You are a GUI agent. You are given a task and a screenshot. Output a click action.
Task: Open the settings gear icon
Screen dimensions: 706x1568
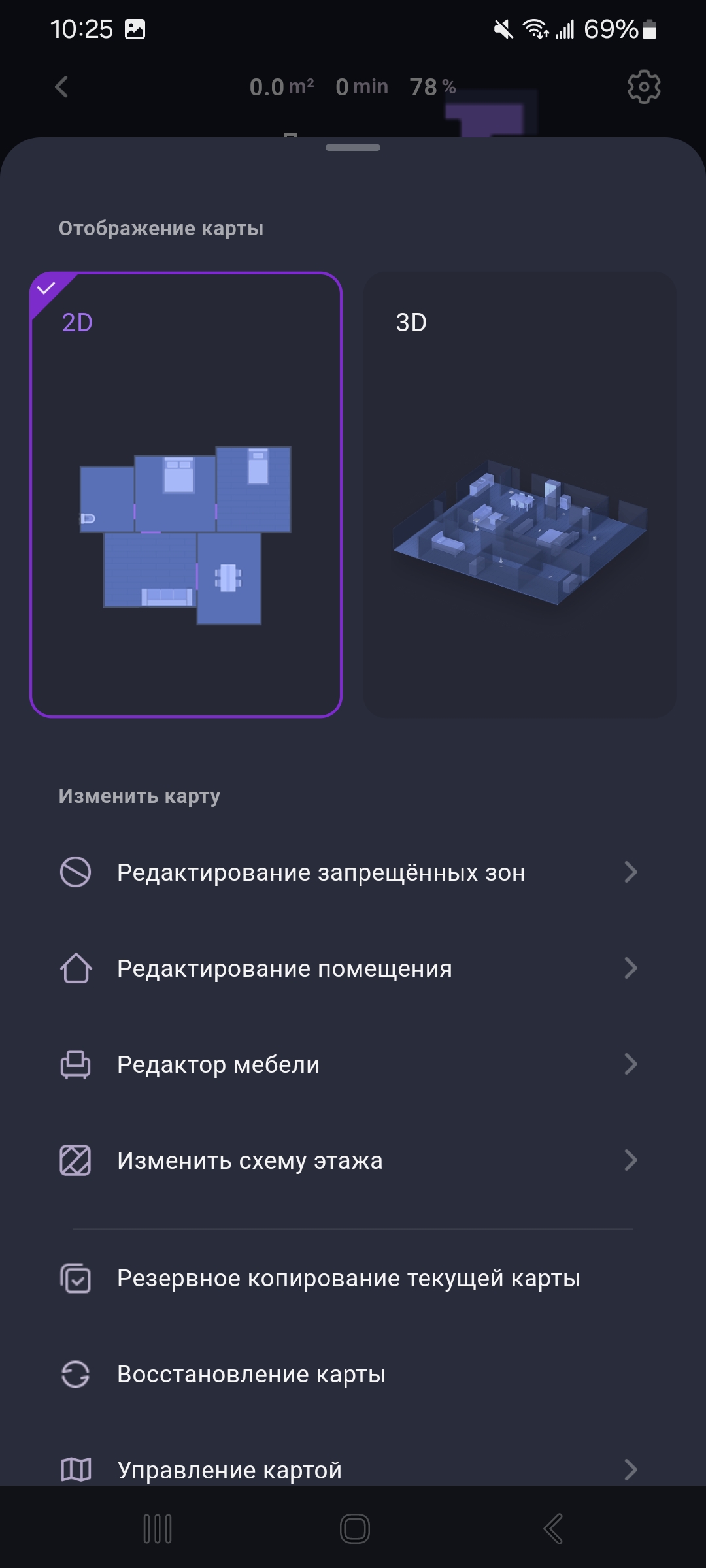point(644,86)
